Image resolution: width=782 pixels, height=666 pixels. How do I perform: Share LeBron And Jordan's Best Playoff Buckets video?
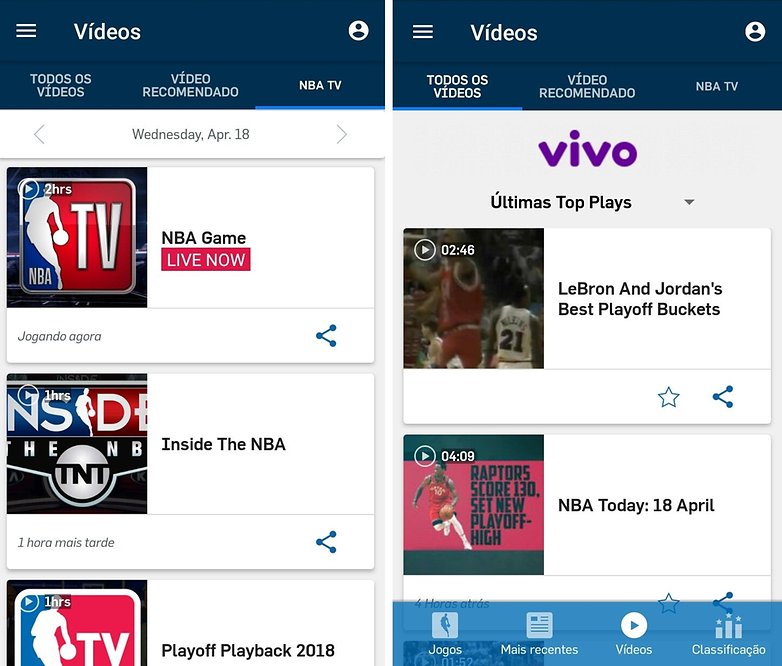tap(723, 397)
